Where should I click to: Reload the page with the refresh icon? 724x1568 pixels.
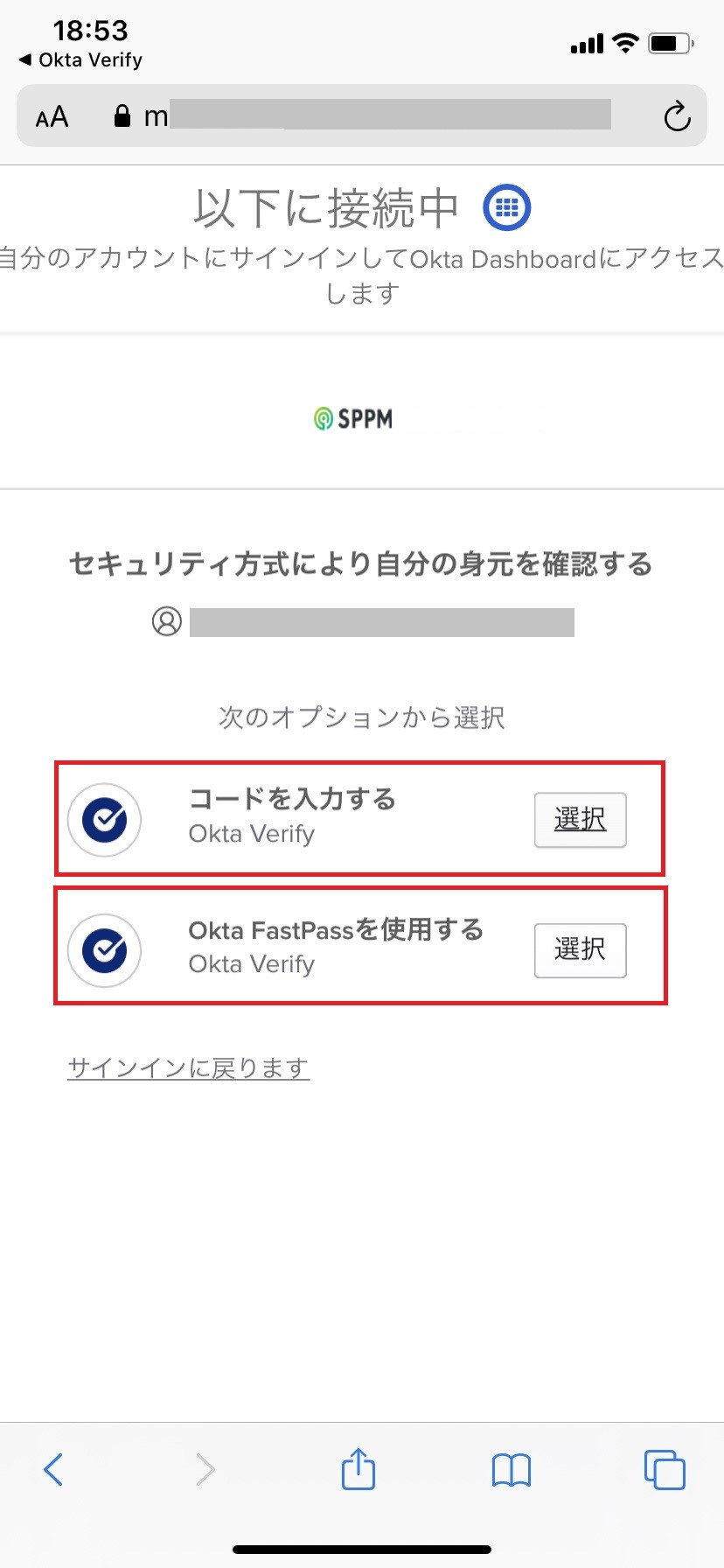point(677,116)
